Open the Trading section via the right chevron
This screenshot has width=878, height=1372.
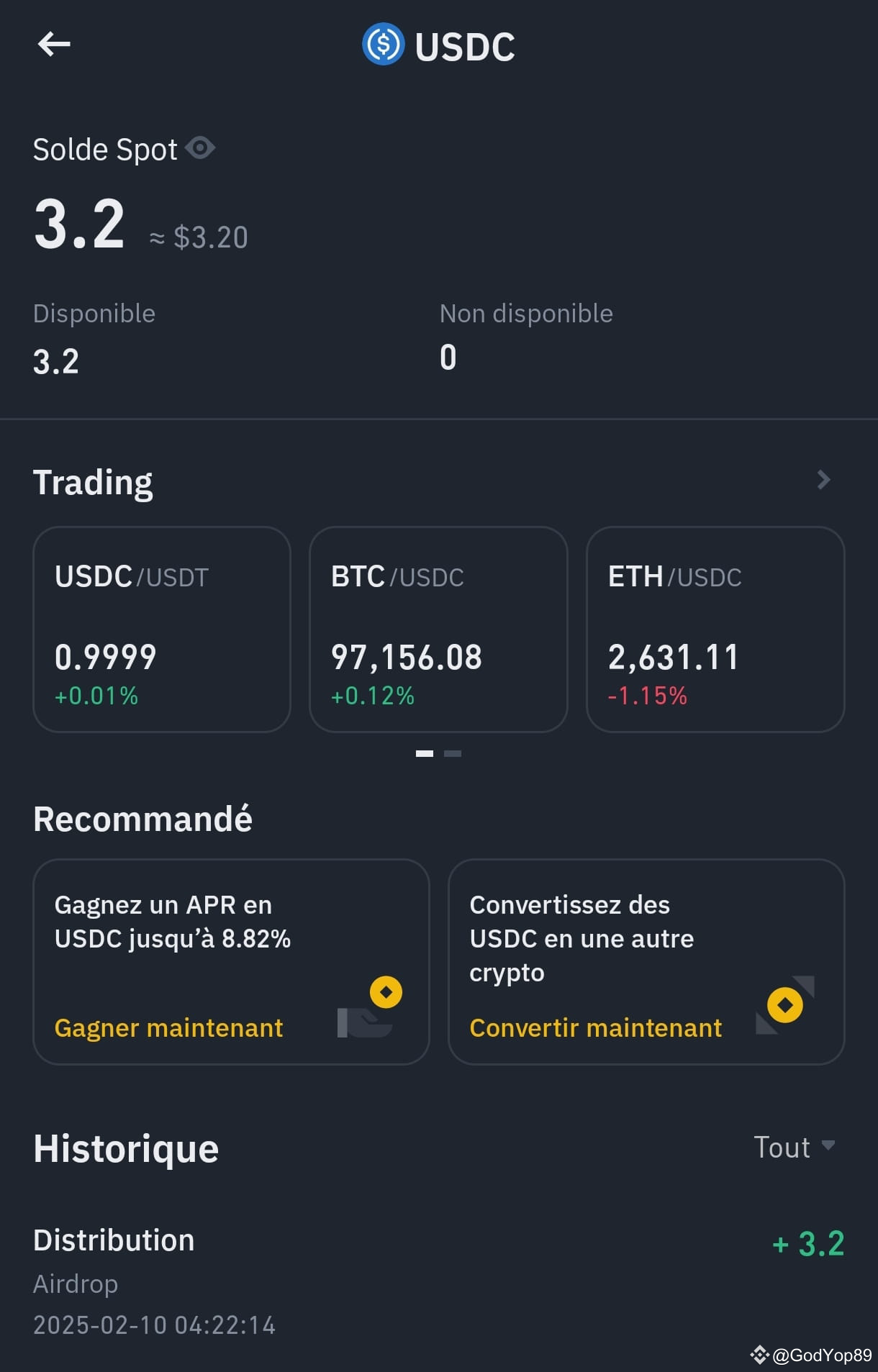(x=825, y=480)
